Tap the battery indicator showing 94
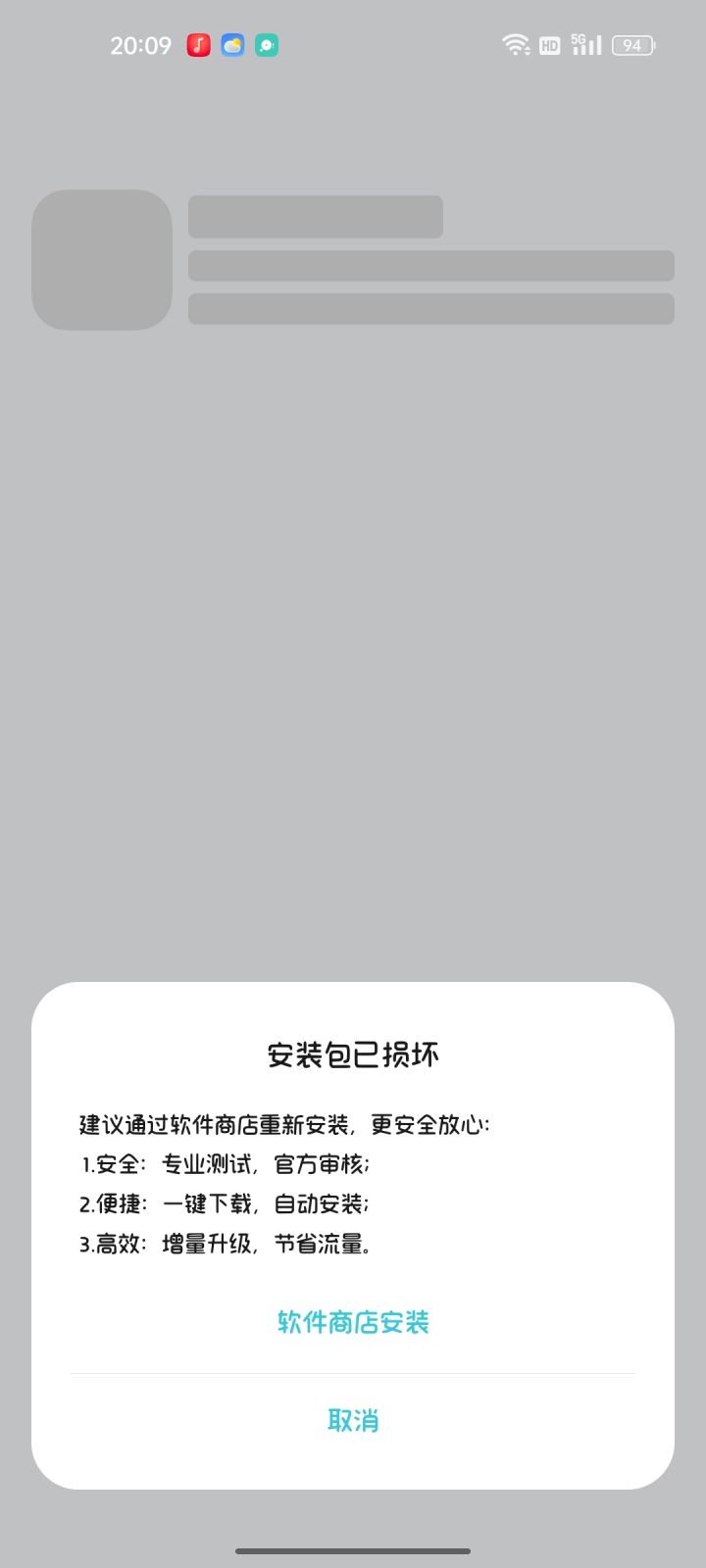This screenshot has height=1568, width=706. point(632,45)
